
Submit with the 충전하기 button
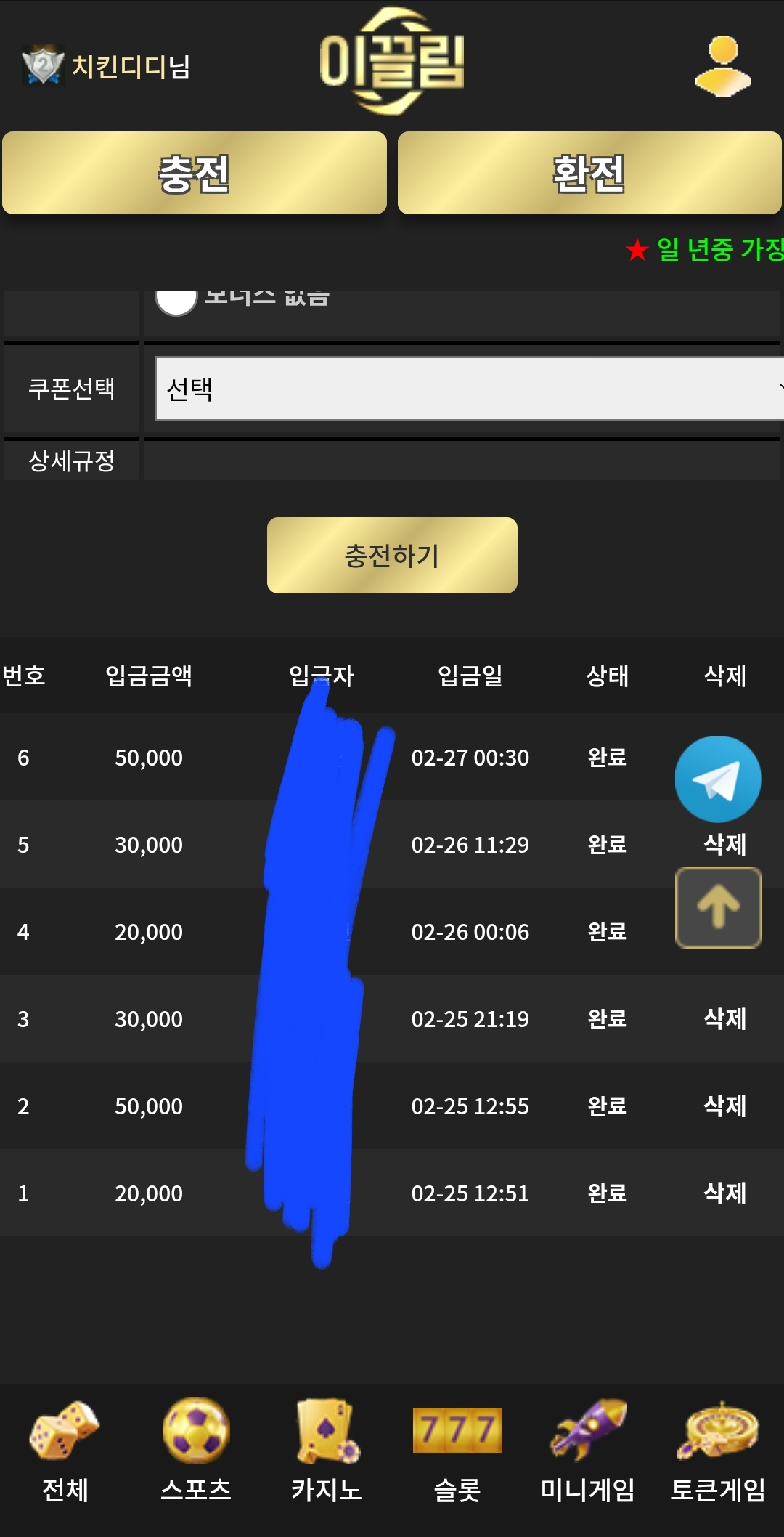(x=392, y=556)
